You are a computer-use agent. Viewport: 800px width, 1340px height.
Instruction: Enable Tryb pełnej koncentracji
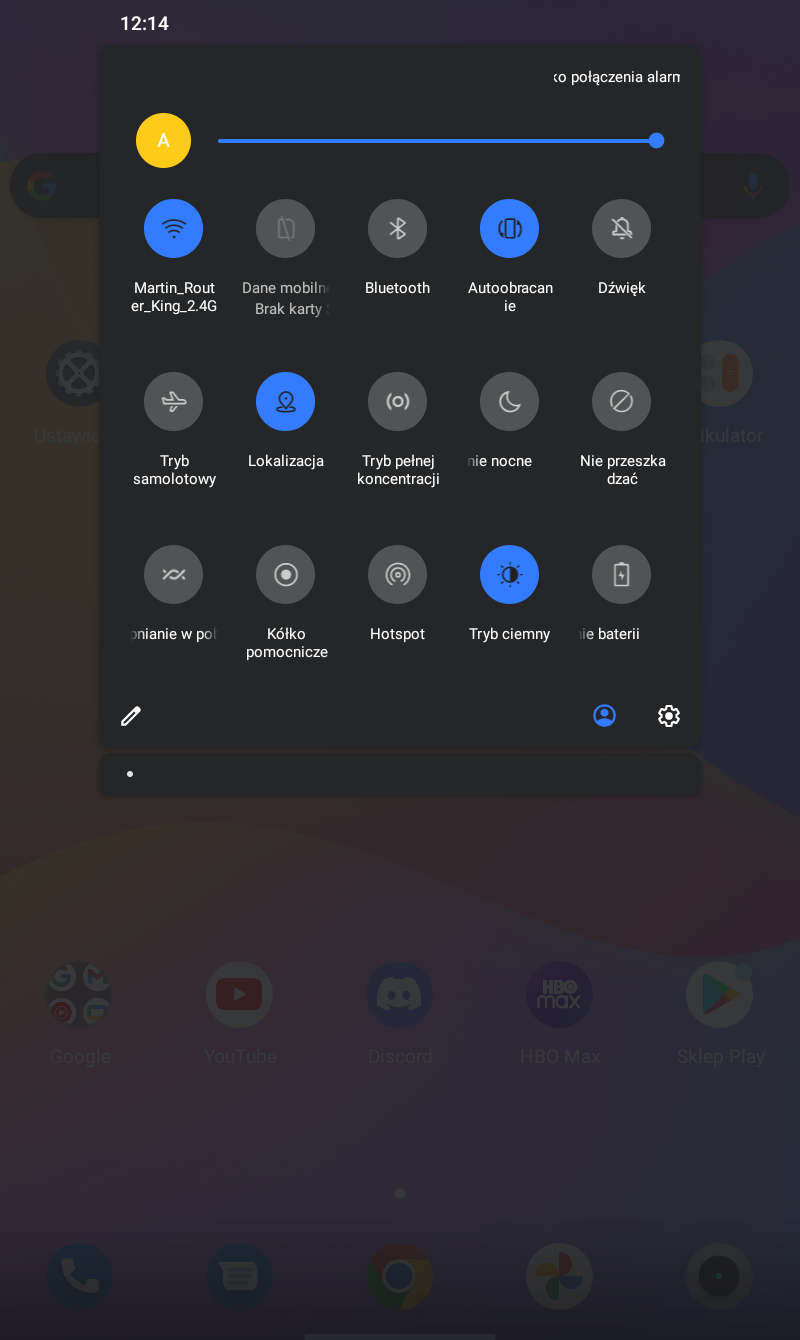click(x=397, y=402)
